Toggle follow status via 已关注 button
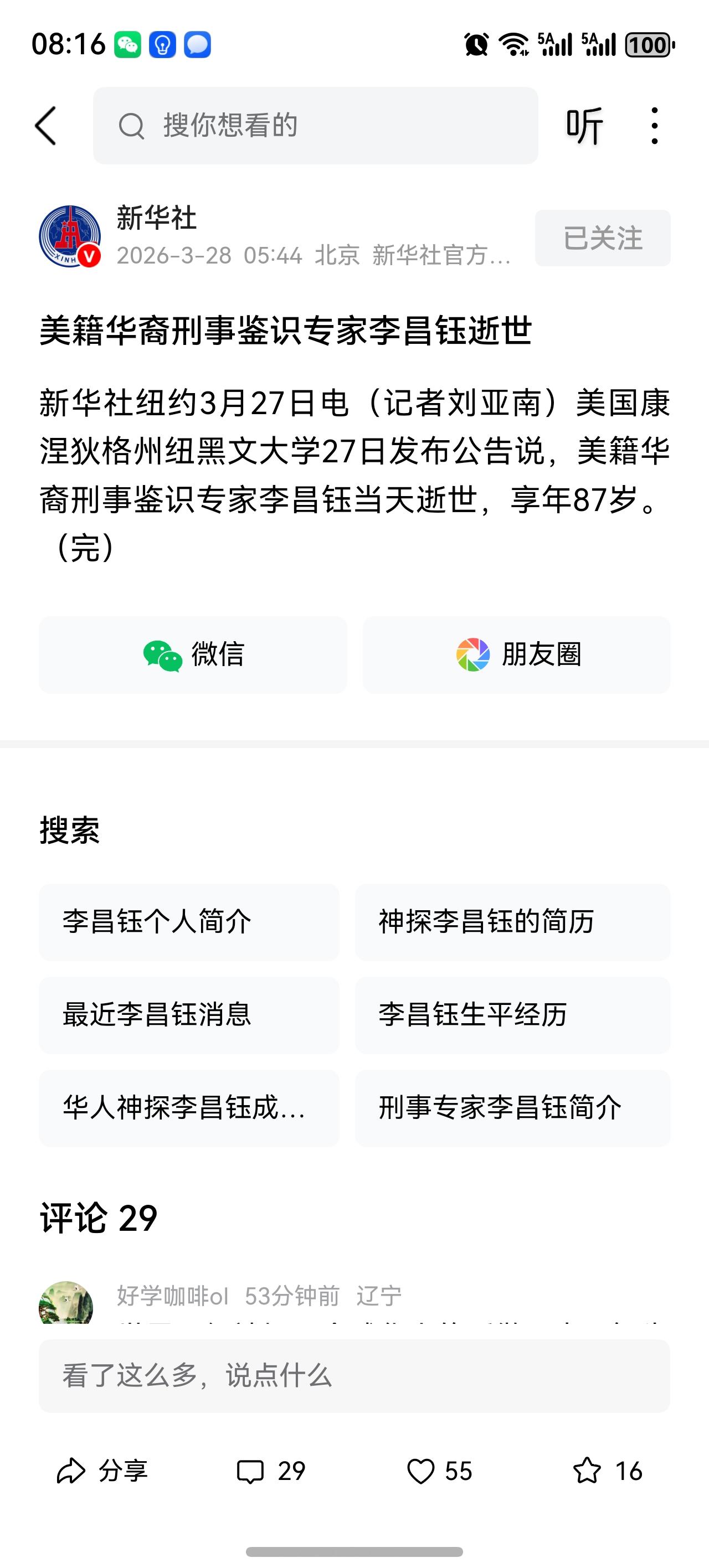The image size is (709, 1568). (x=601, y=238)
